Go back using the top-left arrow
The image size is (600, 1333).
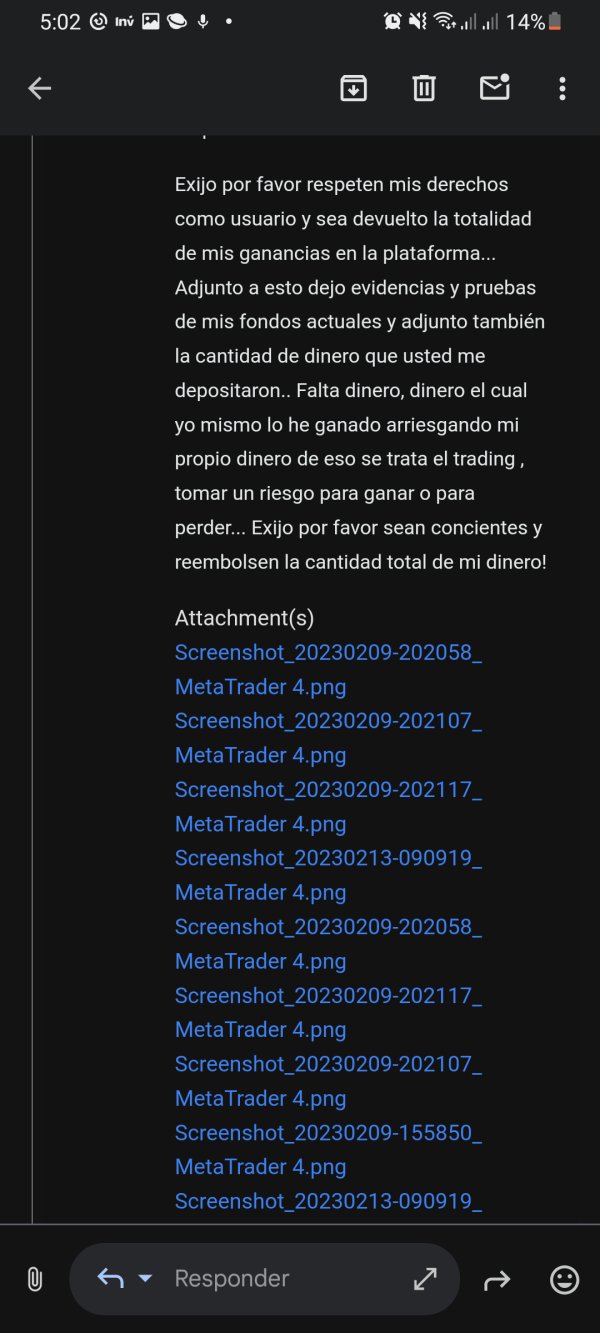39,88
